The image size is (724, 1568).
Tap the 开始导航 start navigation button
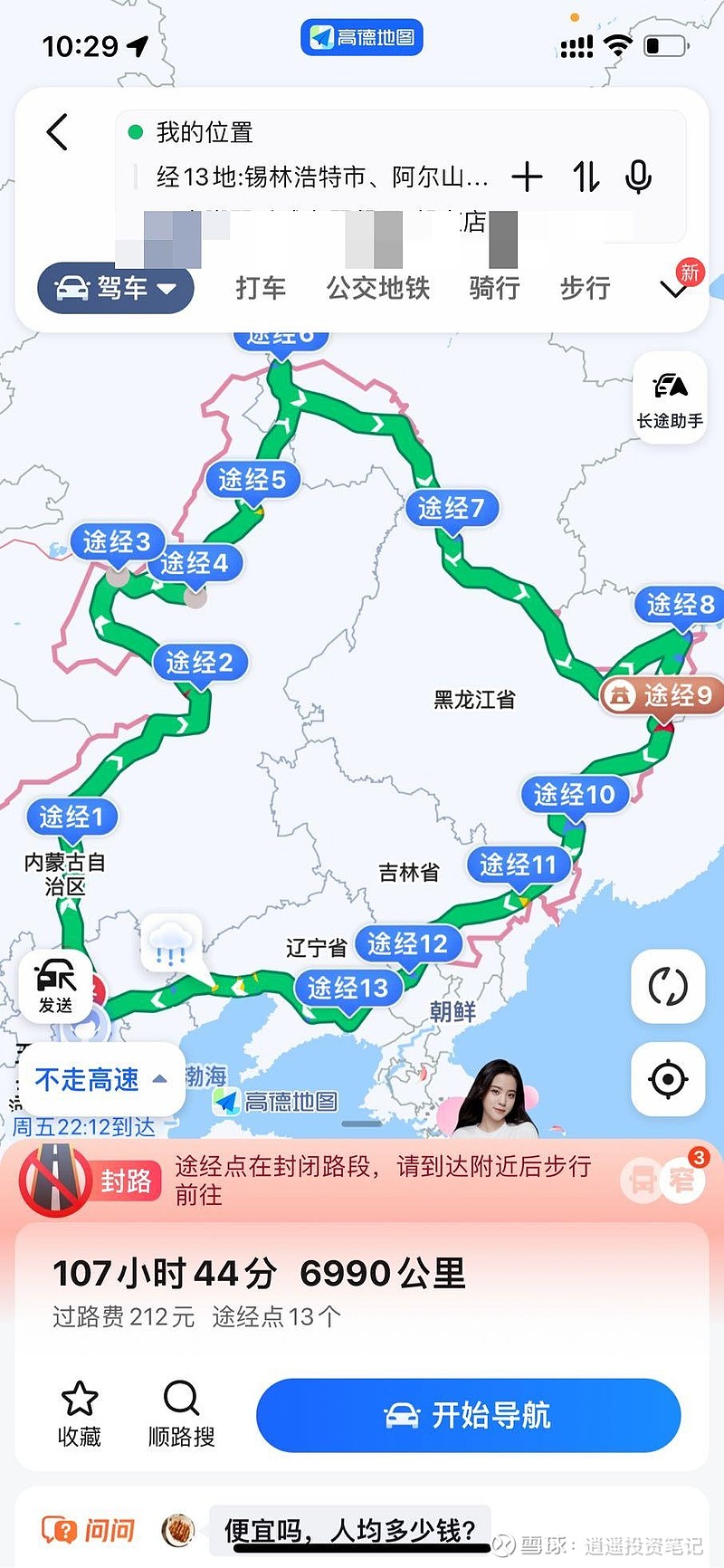(467, 1416)
